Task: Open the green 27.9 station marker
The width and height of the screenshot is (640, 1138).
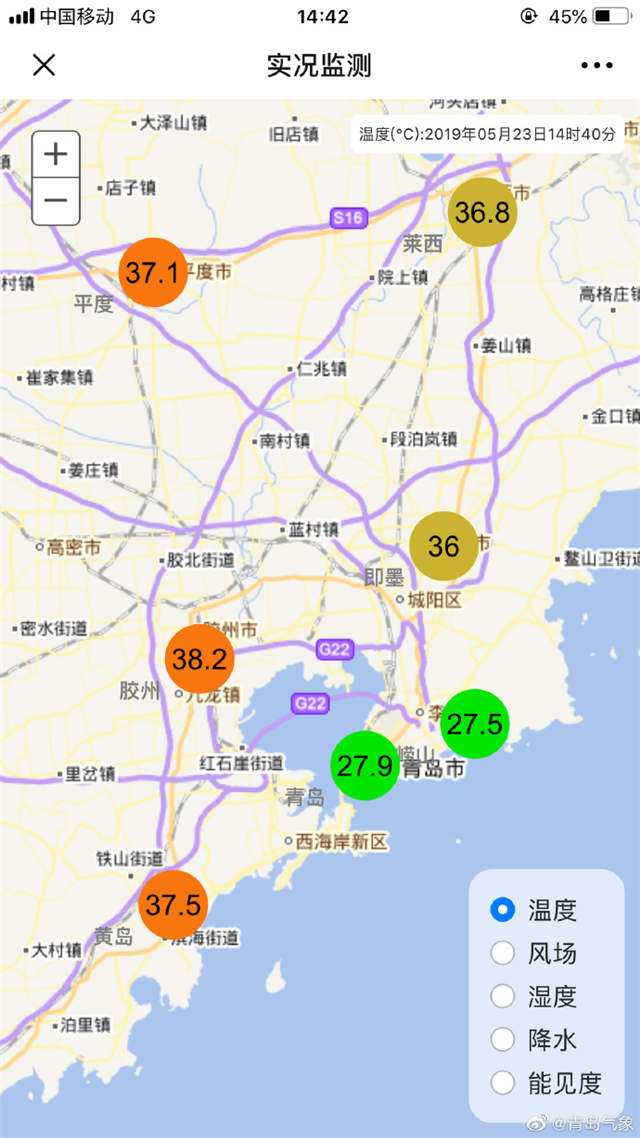Action: click(365, 766)
